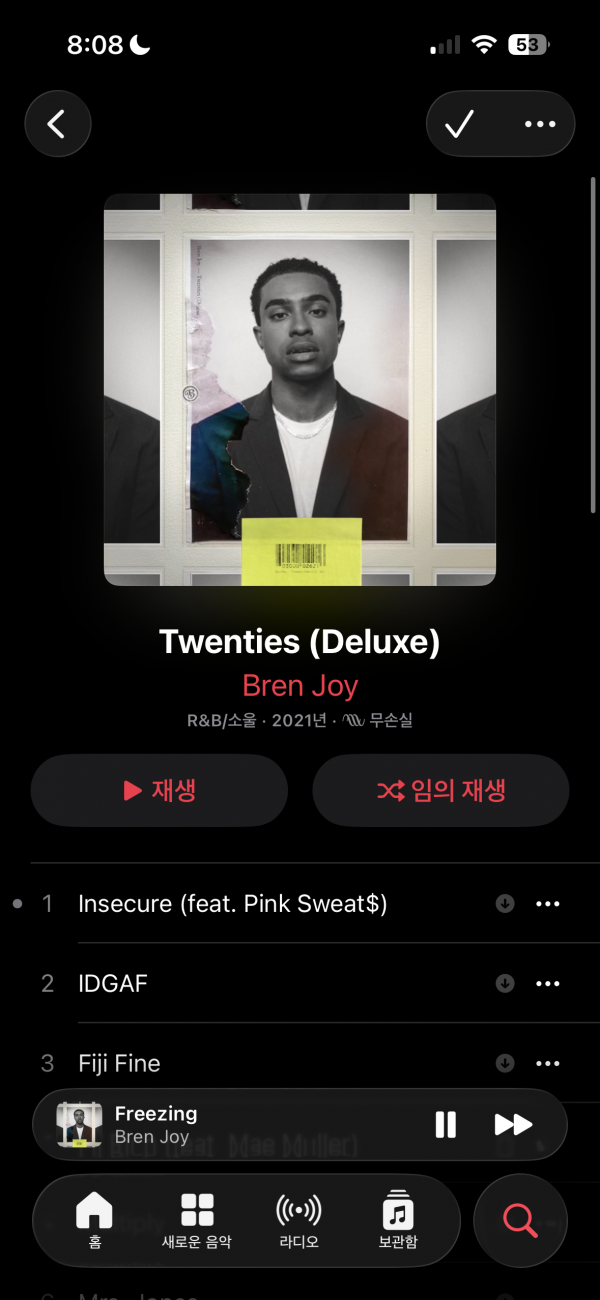The width and height of the screenshot is (600, 1300).
Task: Open search with the magnifier button
Action: pos(520,1220)
